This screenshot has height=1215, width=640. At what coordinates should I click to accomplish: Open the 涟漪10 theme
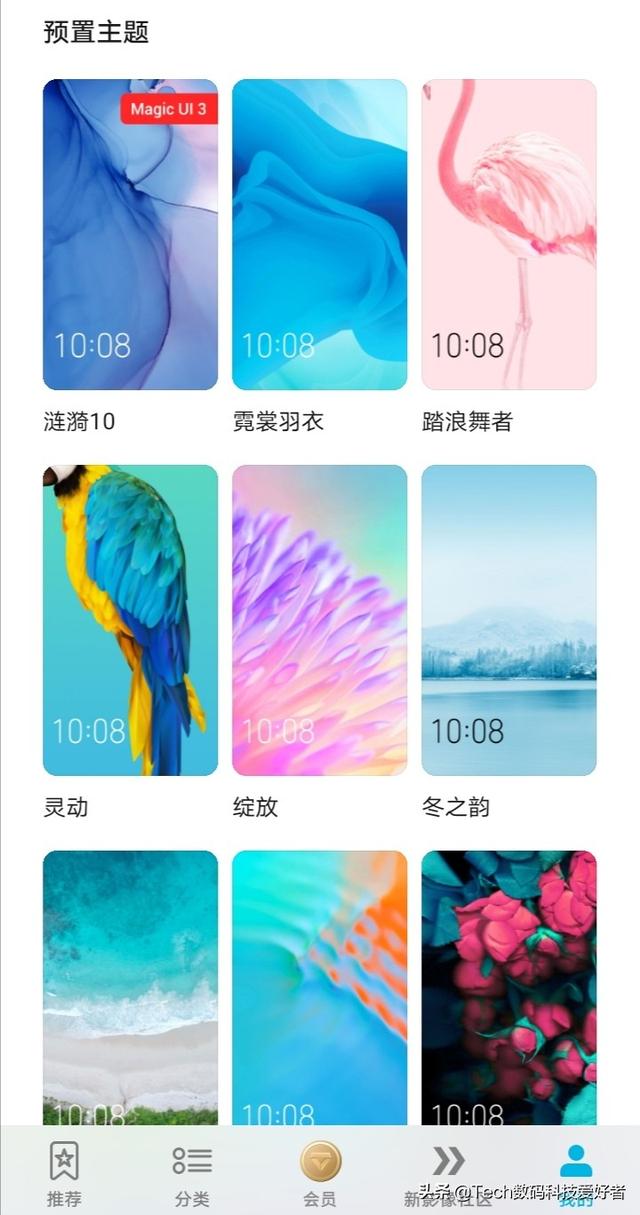coord(130,235)
